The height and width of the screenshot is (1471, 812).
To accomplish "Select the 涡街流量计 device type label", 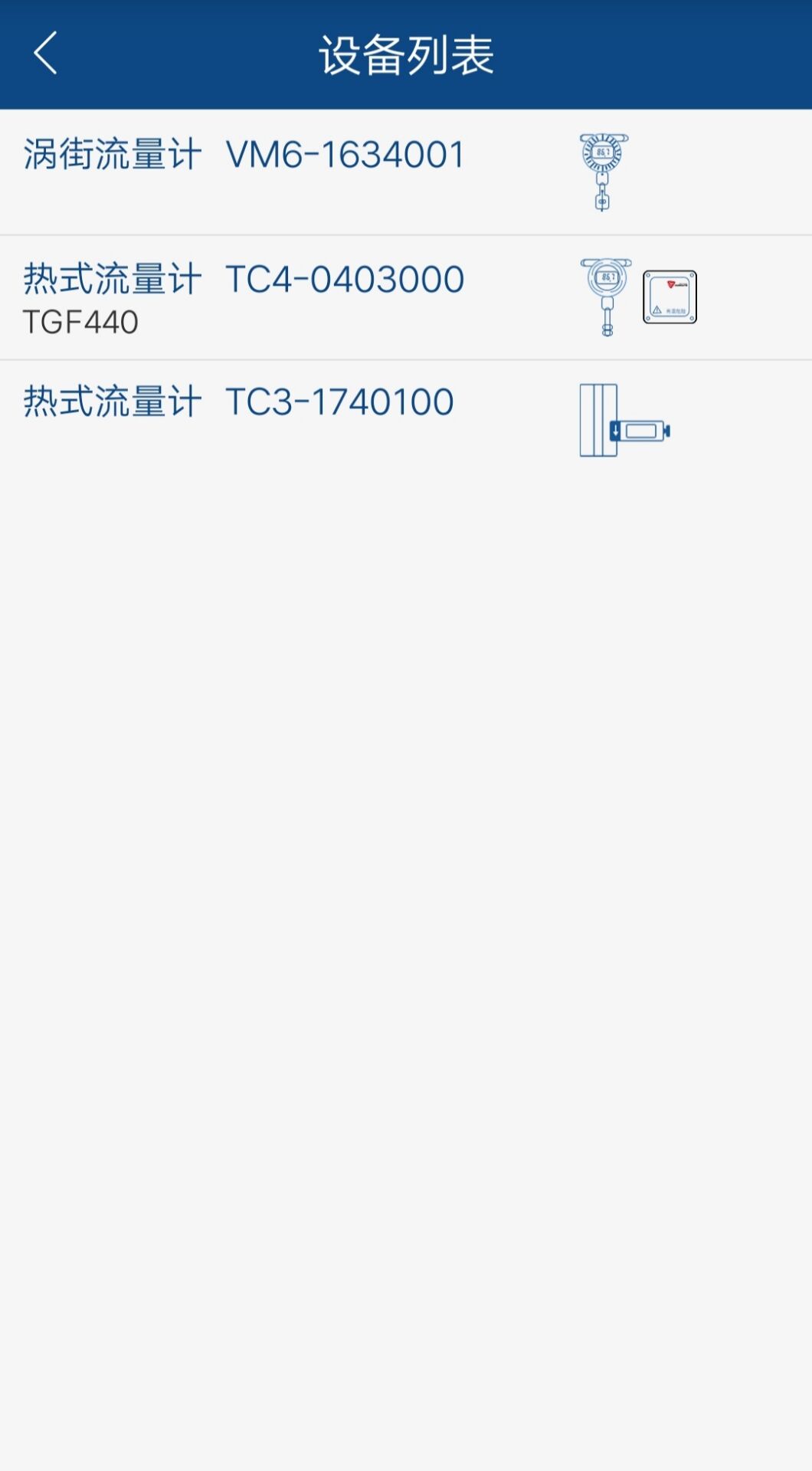I will click(112, 153).
